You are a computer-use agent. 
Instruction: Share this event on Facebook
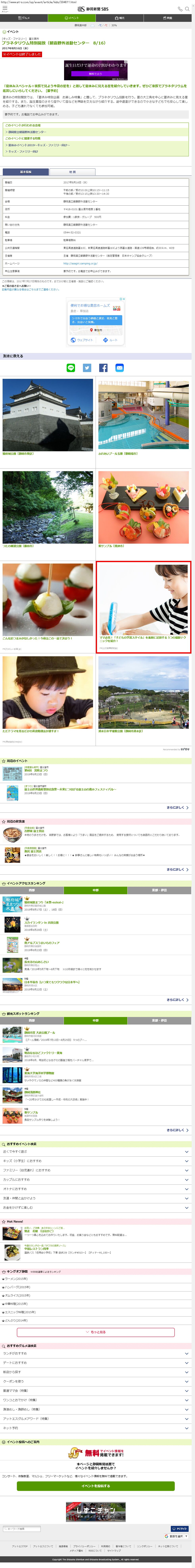coord(103,368)
